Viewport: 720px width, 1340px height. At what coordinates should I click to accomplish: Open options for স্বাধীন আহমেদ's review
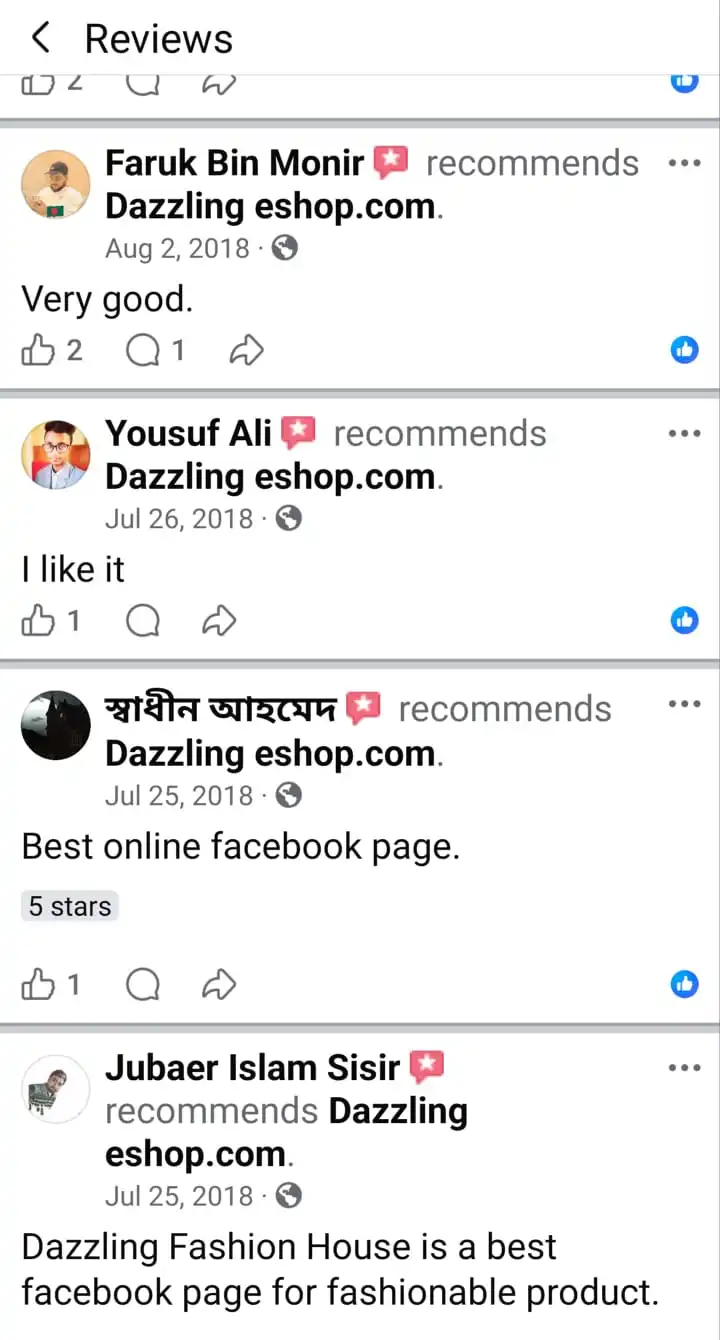[684, 704]
